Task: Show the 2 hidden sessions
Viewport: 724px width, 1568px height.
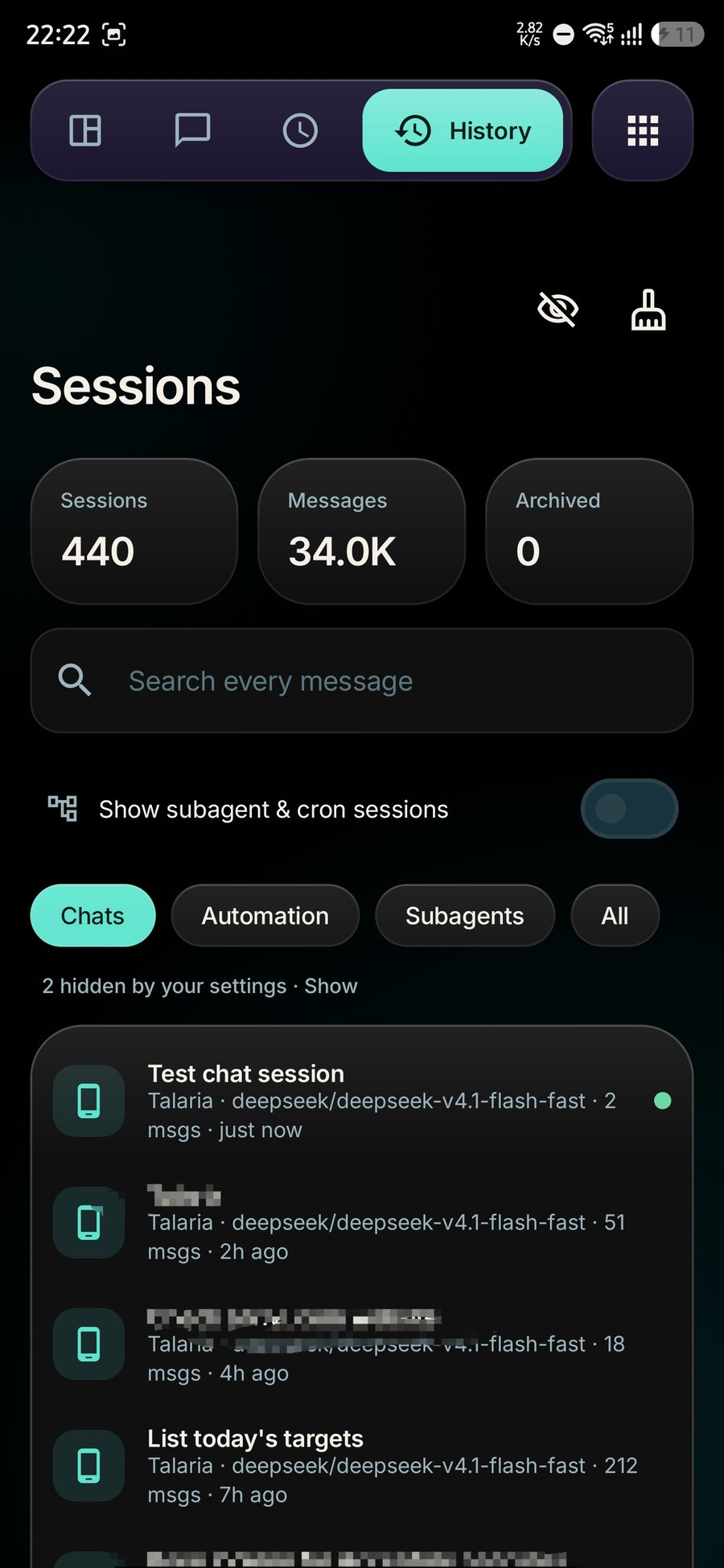Action: 331,987
